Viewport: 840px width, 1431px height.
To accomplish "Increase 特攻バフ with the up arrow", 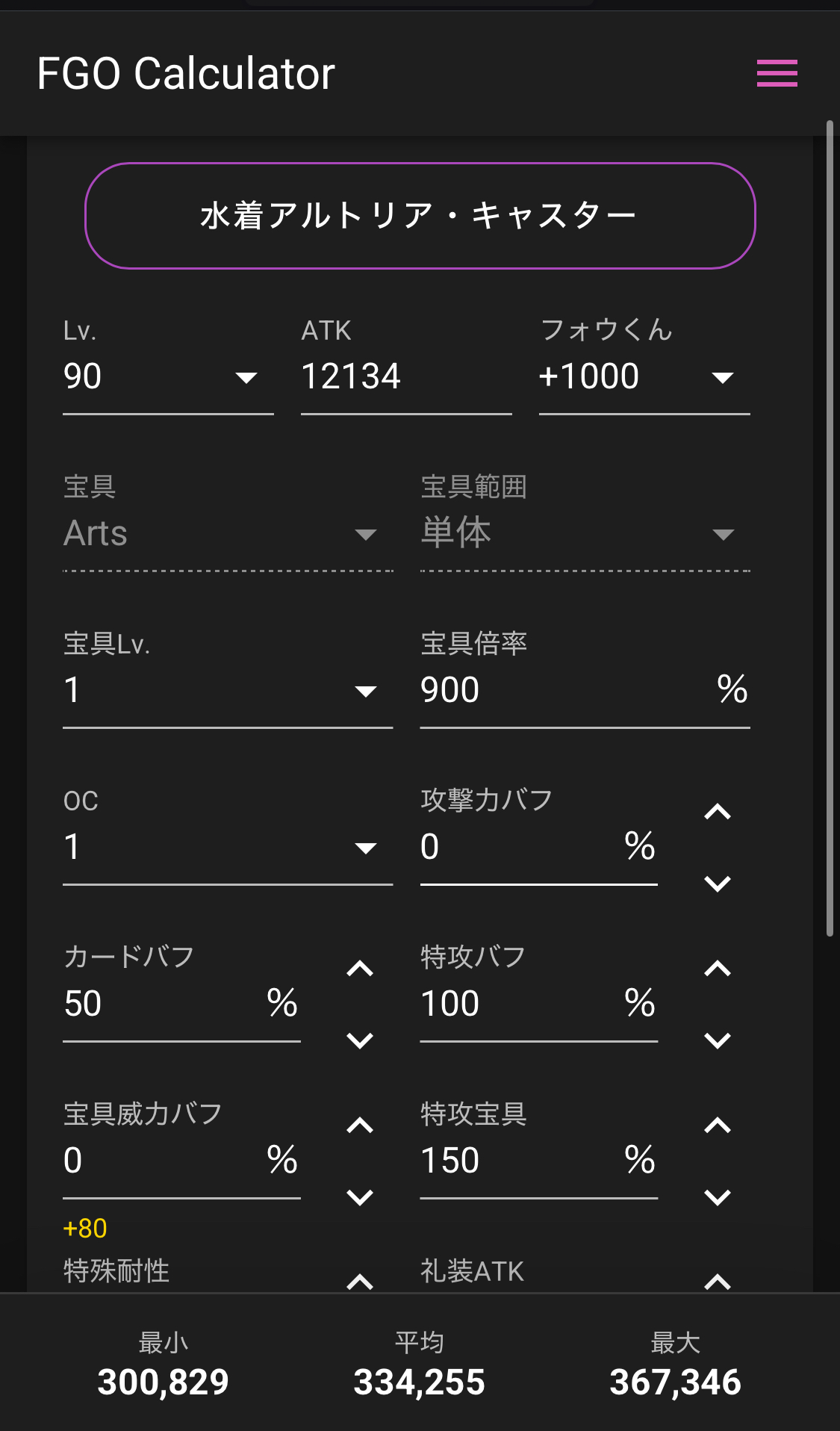I will pos(718,969).
